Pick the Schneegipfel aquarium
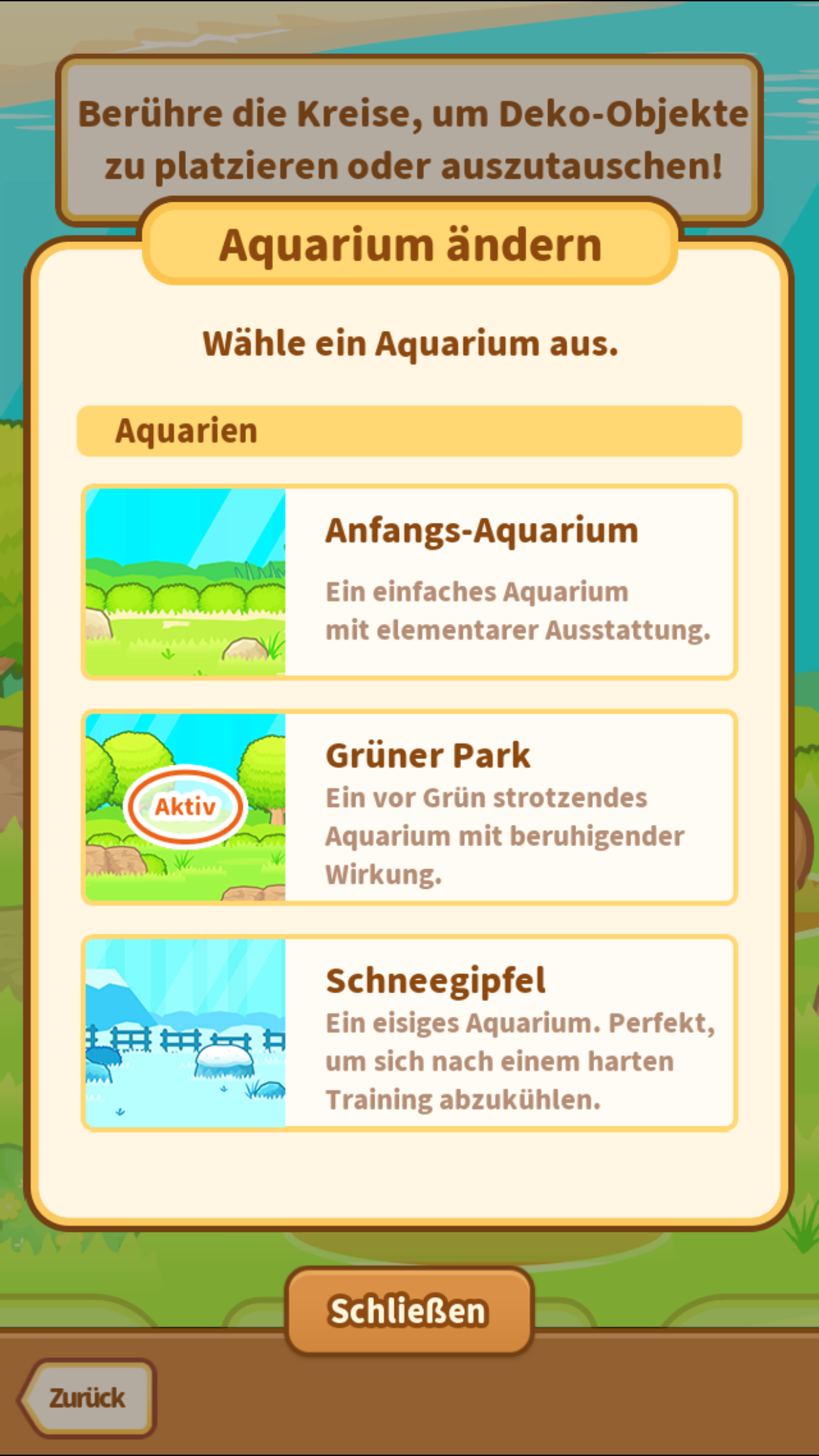Image resolution: width=819 pixels, height=1456 pixels. 409,1033
